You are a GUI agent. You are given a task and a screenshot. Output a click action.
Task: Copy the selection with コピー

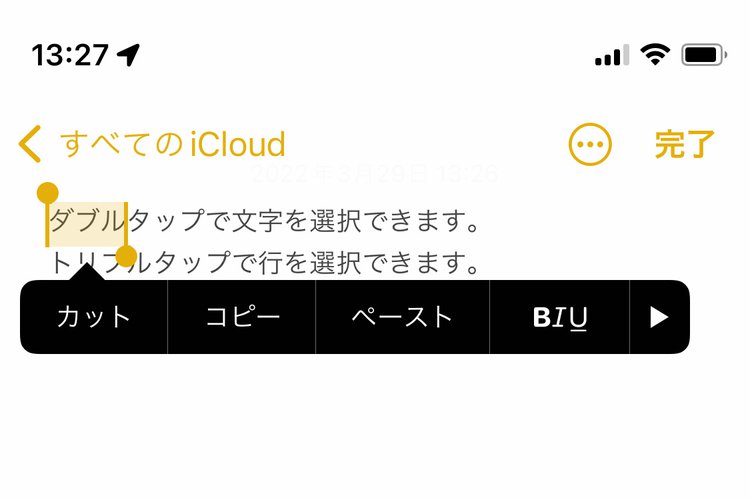[242, 318]
